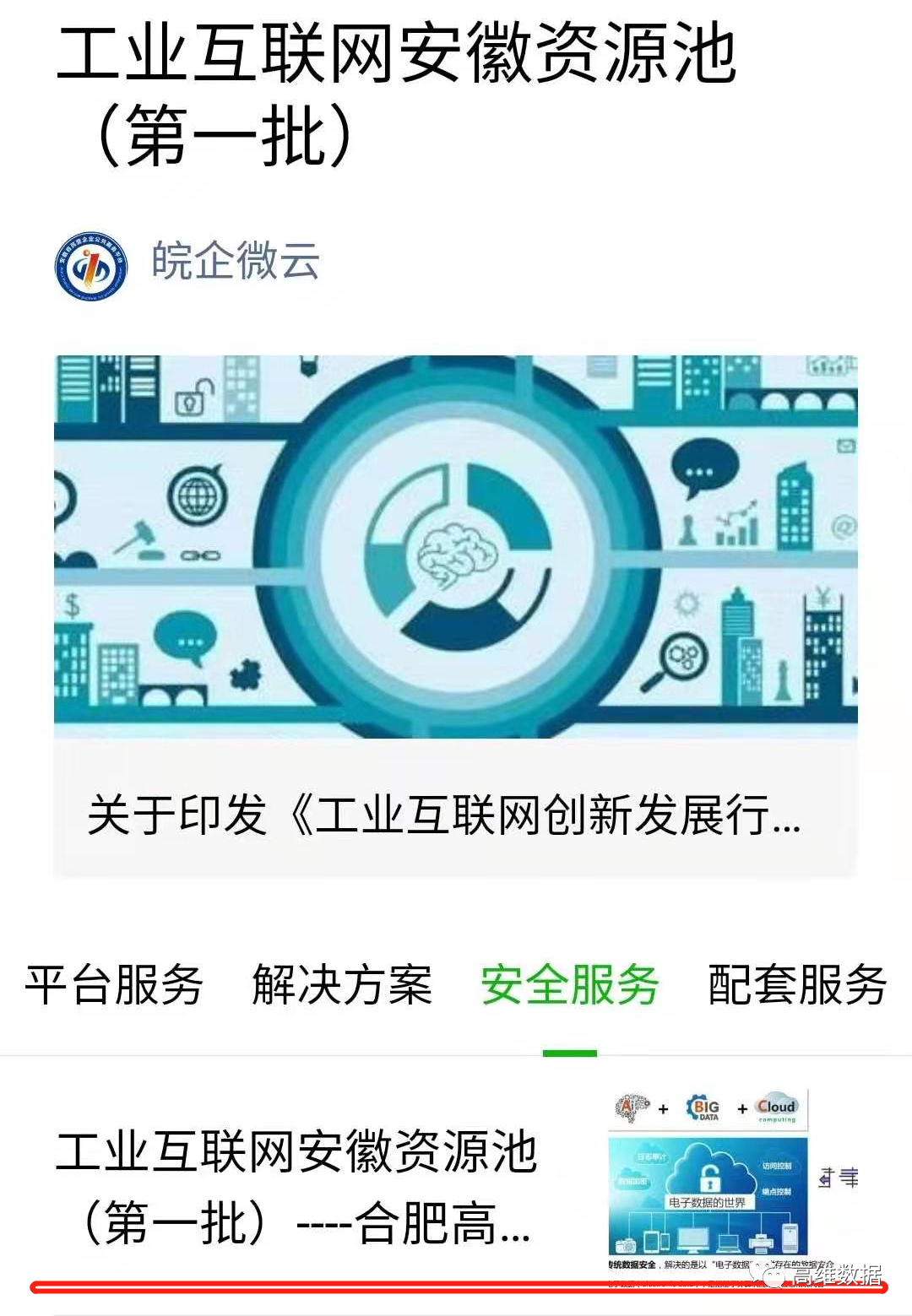This screenshot has width=912, height=1316.
Task: Switch to the 平台服务 tab
Action: coord(114,985)
